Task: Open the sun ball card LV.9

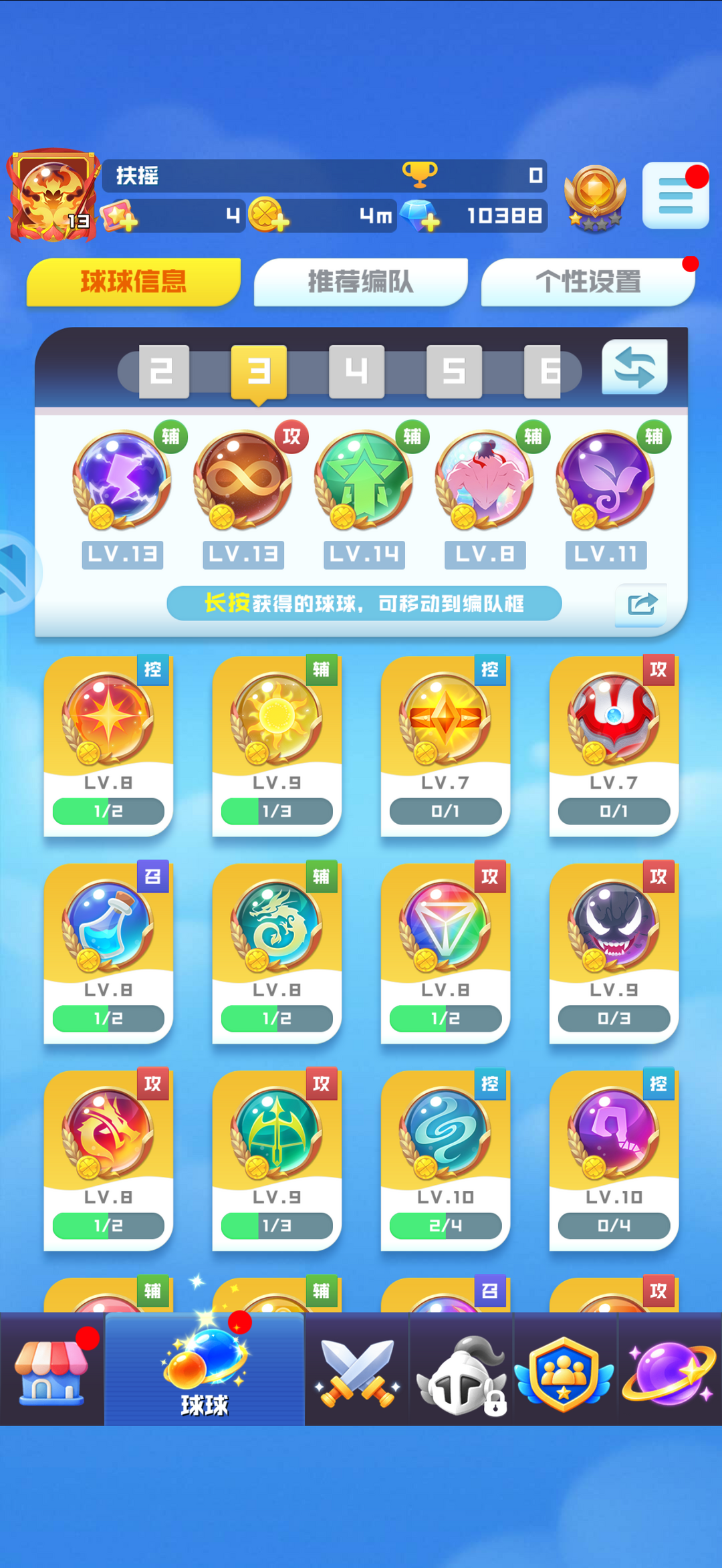Action: [277, 746]
